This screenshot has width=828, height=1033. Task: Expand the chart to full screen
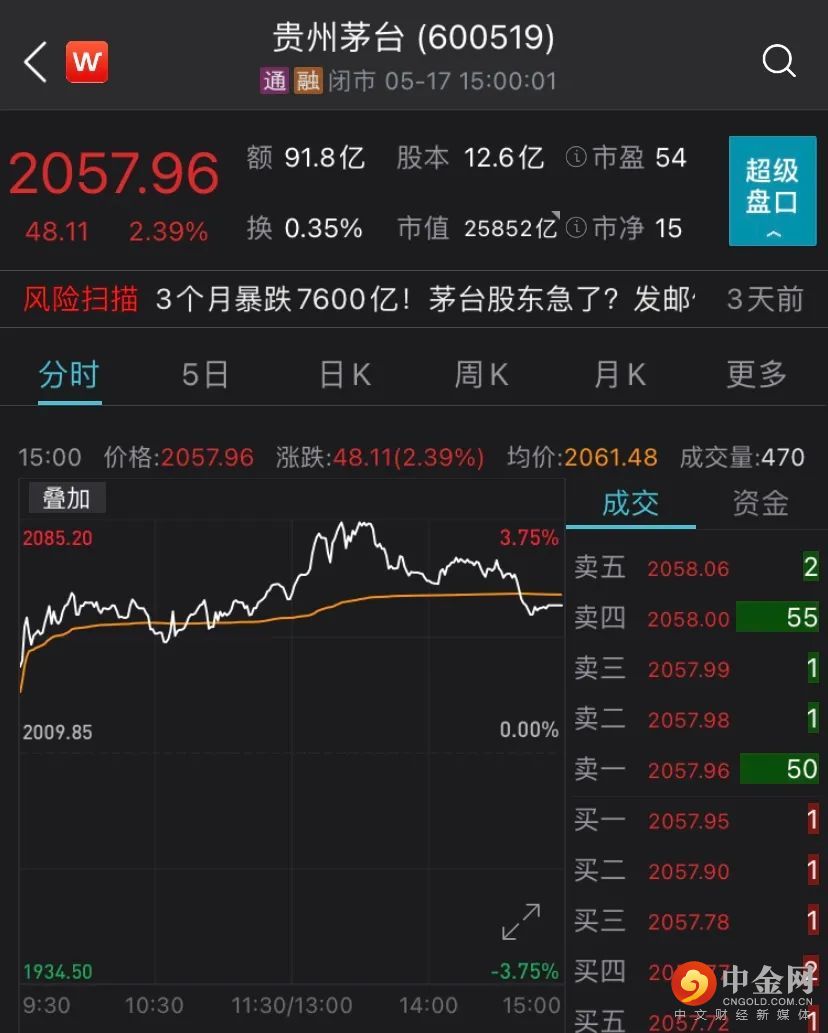(x=521, y=921)
